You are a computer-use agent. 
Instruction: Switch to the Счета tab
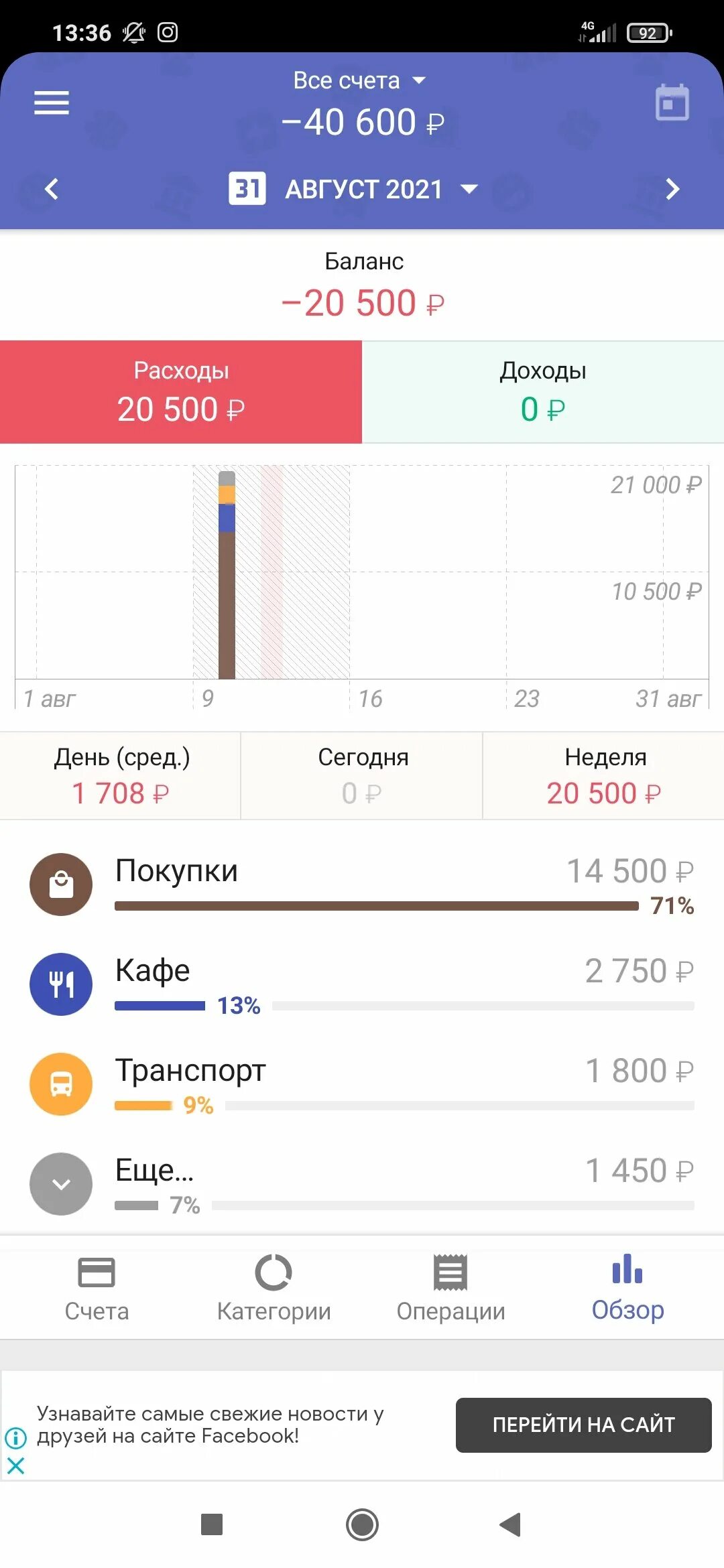coord(97,1289)
